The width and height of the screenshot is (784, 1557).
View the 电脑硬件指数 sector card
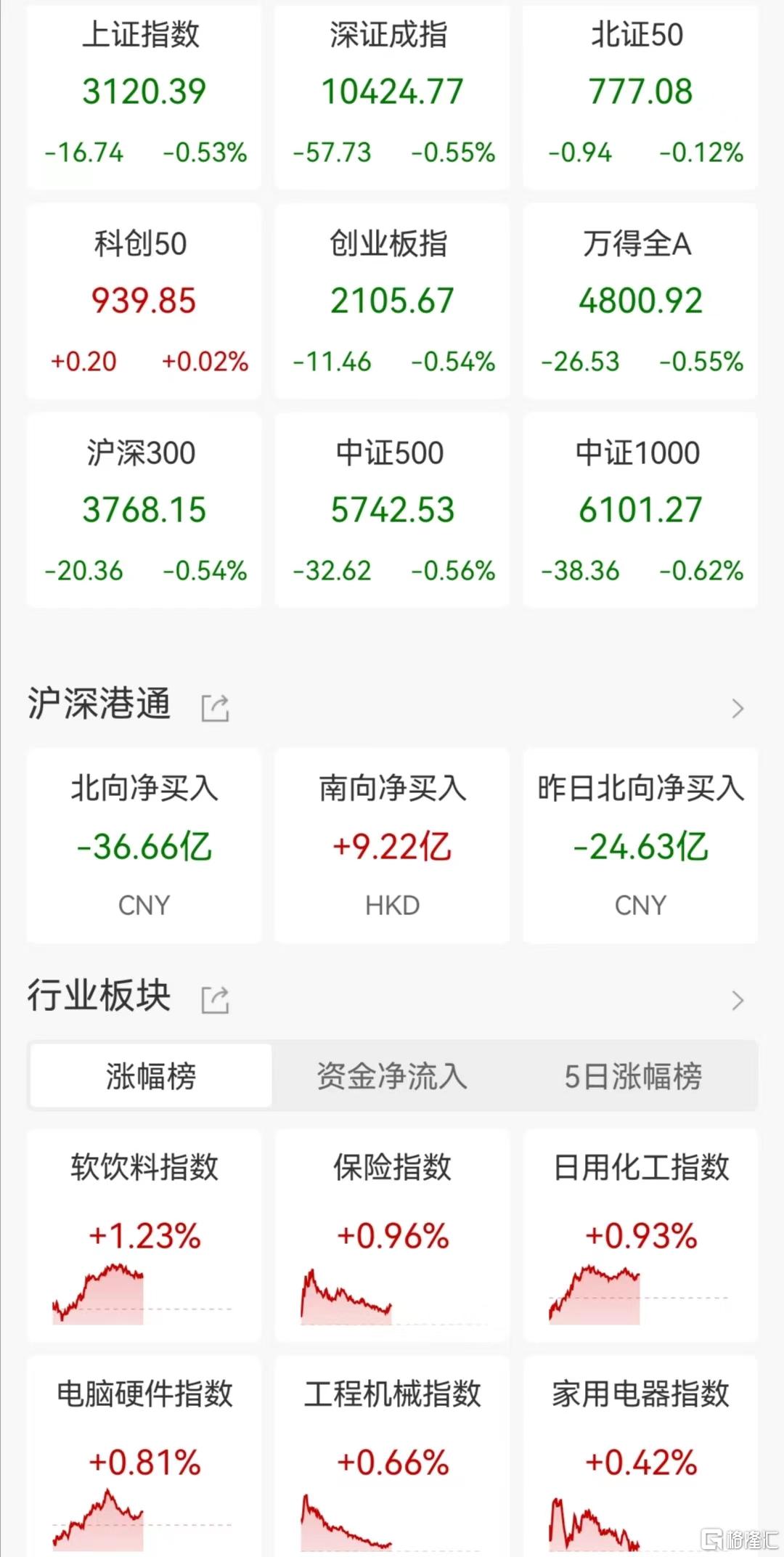pyautogui.click(x=144, y=1456)
